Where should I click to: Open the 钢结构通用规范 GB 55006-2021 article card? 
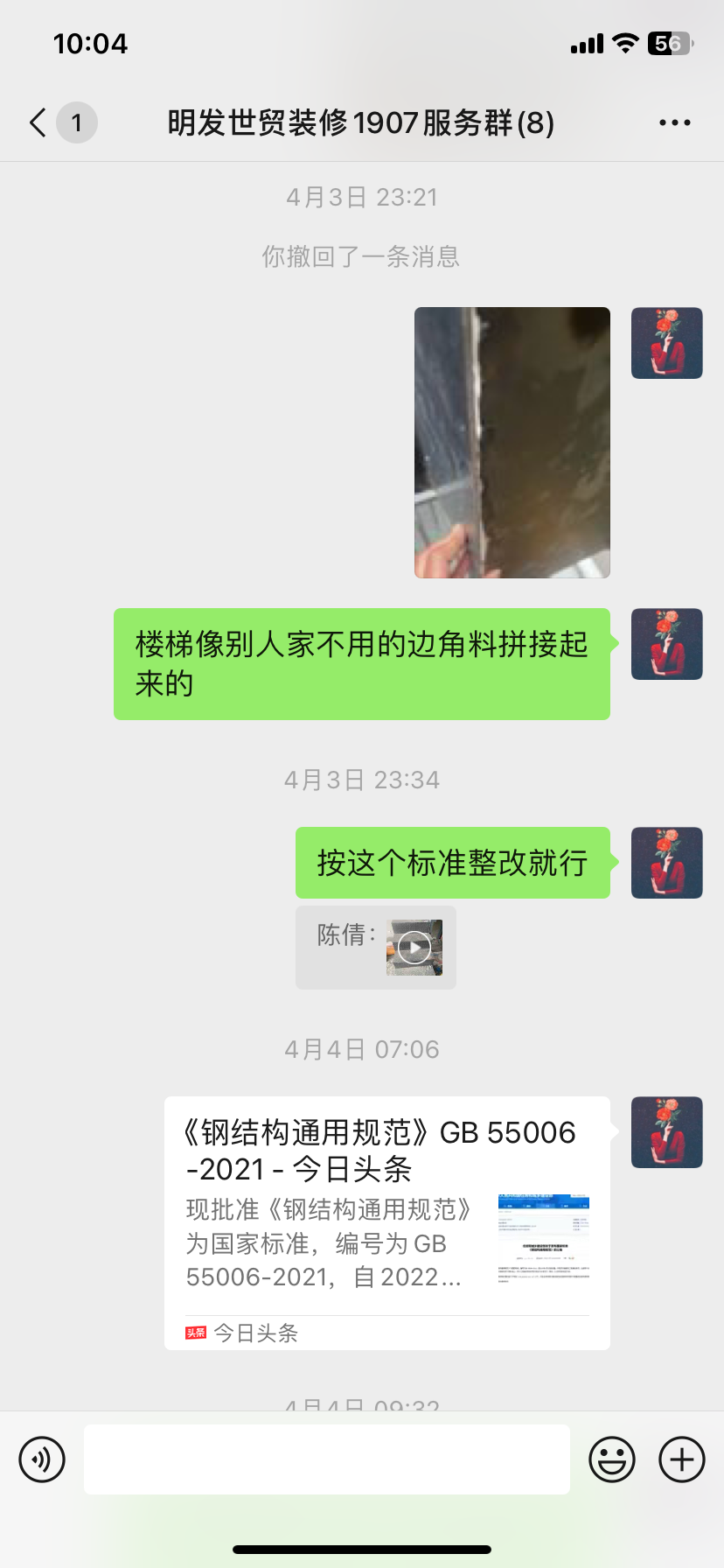point(386,1221)
